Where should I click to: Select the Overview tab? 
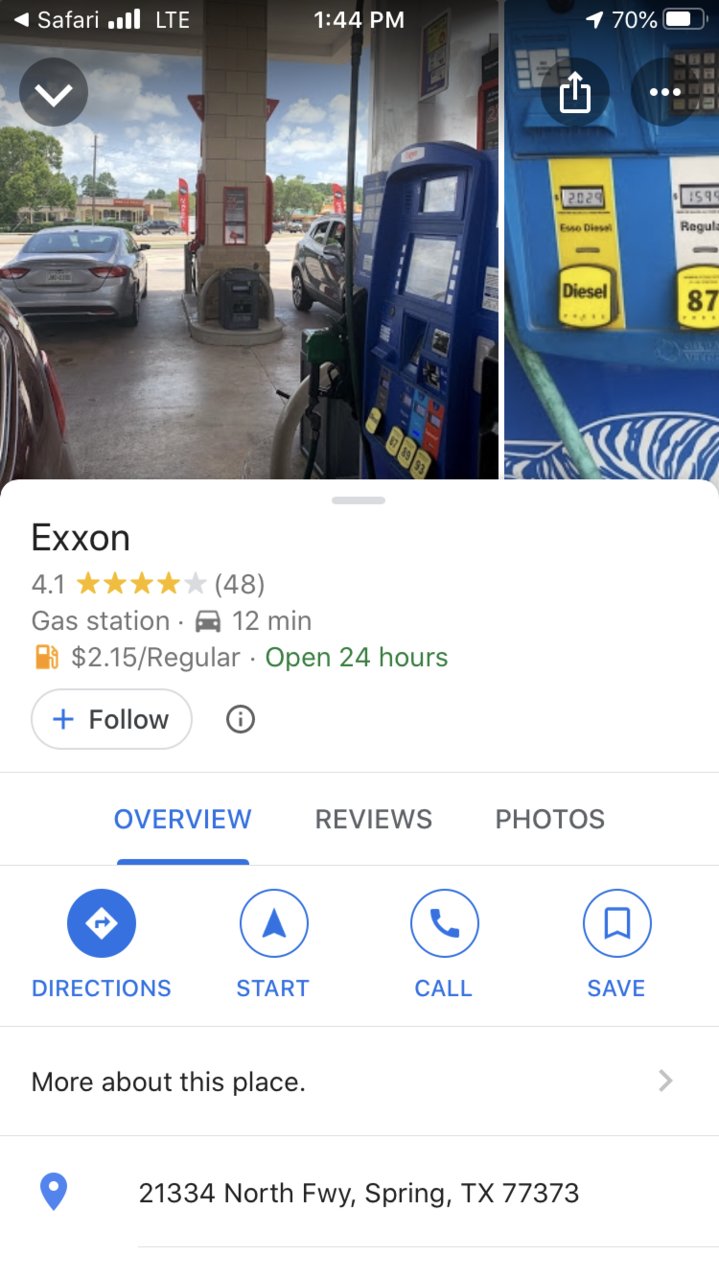[x=182, y=819]
